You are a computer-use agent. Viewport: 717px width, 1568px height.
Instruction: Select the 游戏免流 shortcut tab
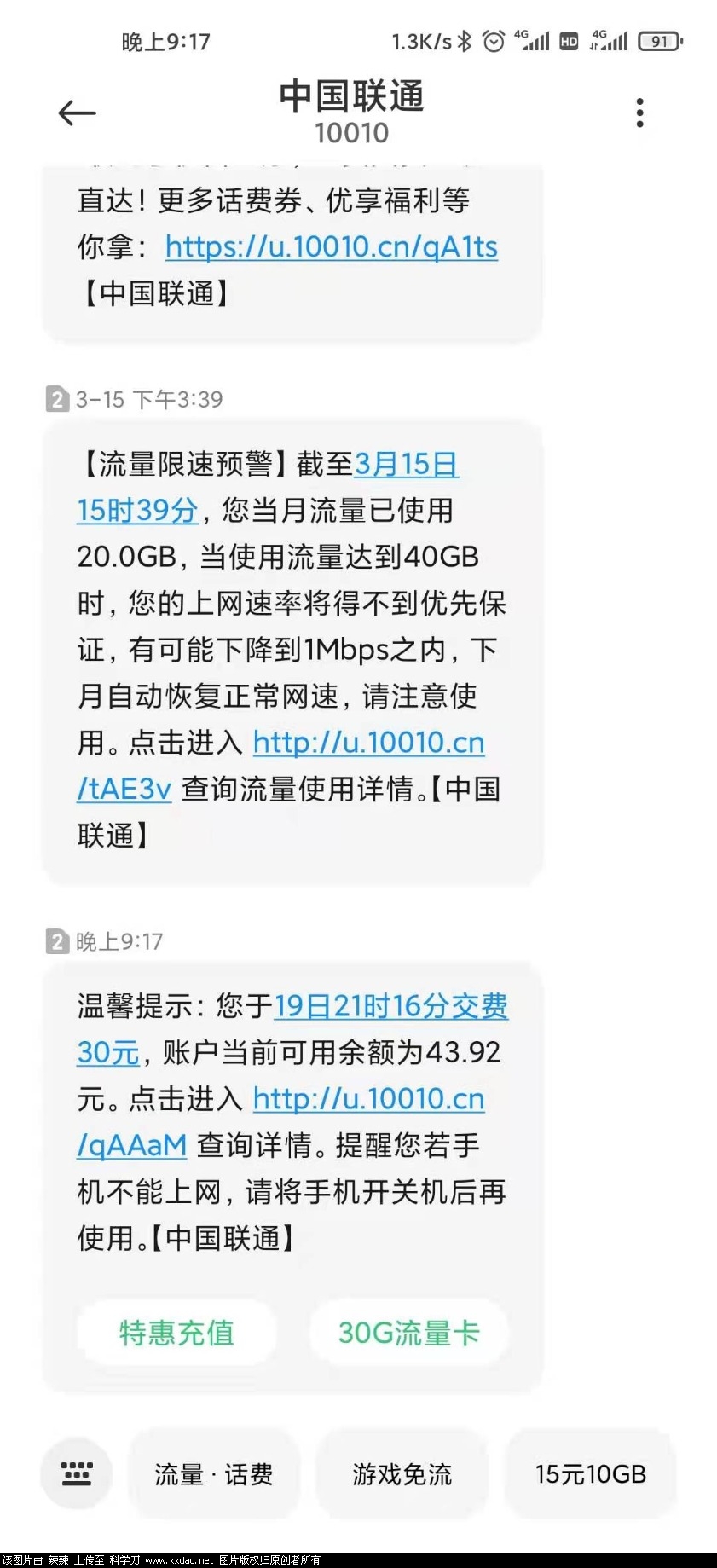point(402,1474)
